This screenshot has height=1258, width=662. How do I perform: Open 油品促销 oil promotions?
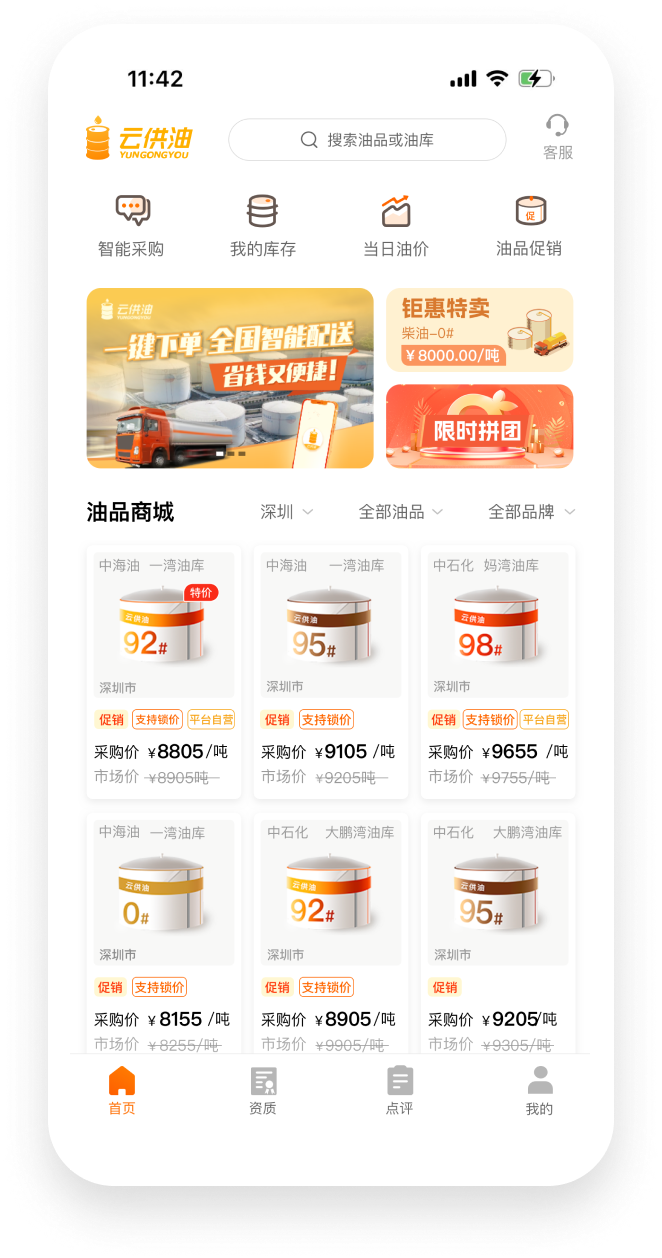529,226
